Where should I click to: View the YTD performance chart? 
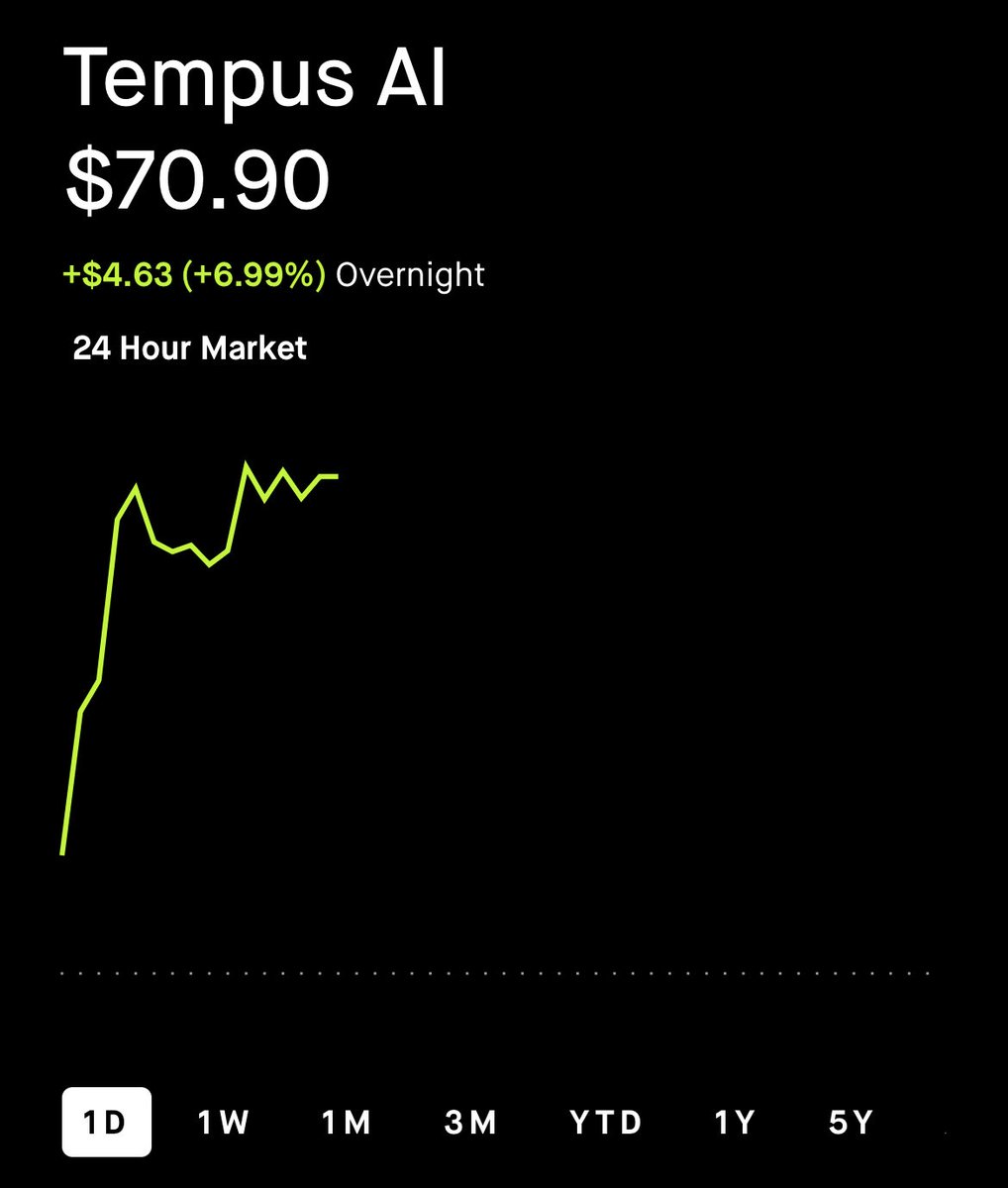click(606, 1122)
